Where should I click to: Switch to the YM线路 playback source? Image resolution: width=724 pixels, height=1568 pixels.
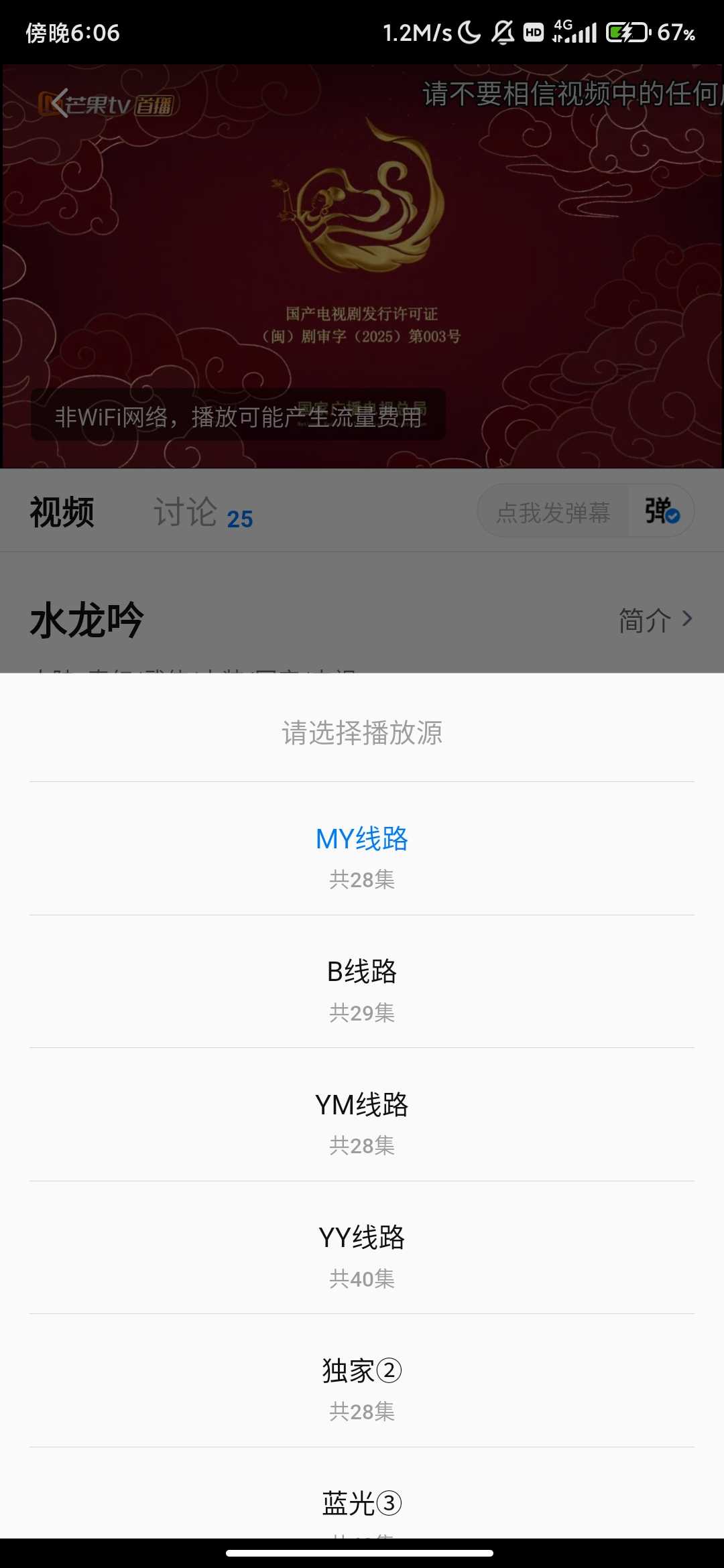[362, 1116]
